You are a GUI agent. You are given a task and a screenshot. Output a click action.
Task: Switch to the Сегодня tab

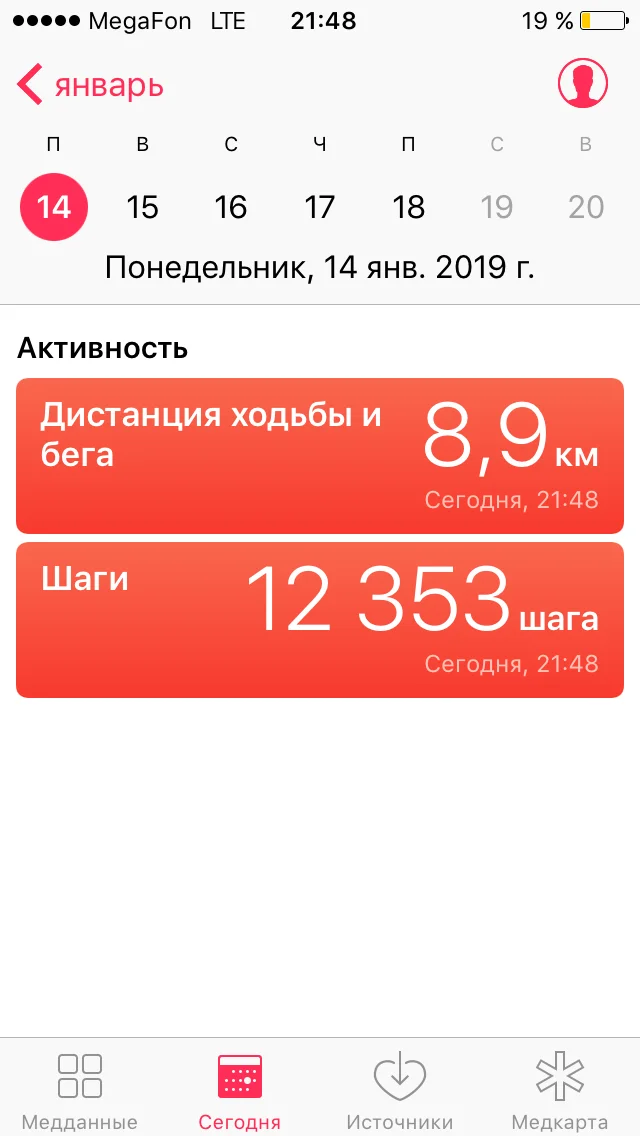240,1090
